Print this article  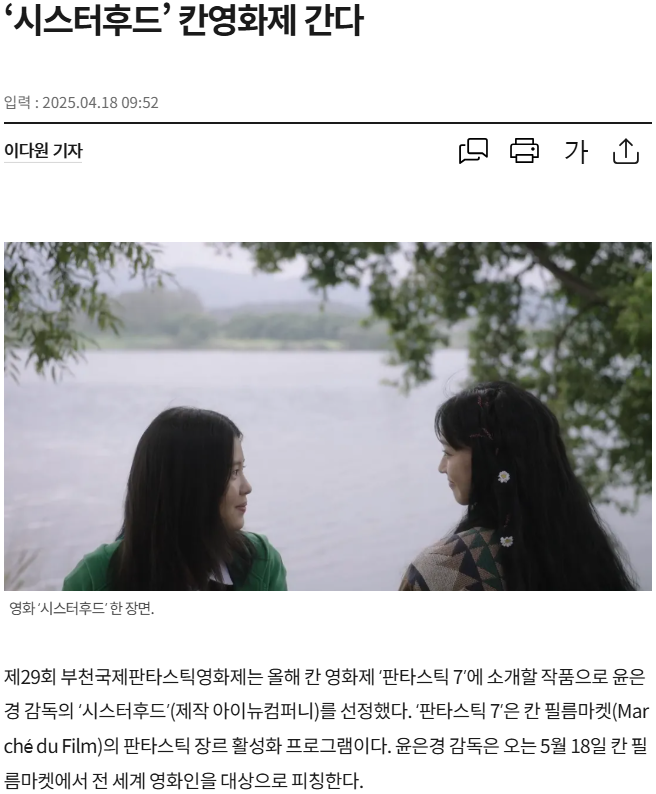[x=524, y=151]
